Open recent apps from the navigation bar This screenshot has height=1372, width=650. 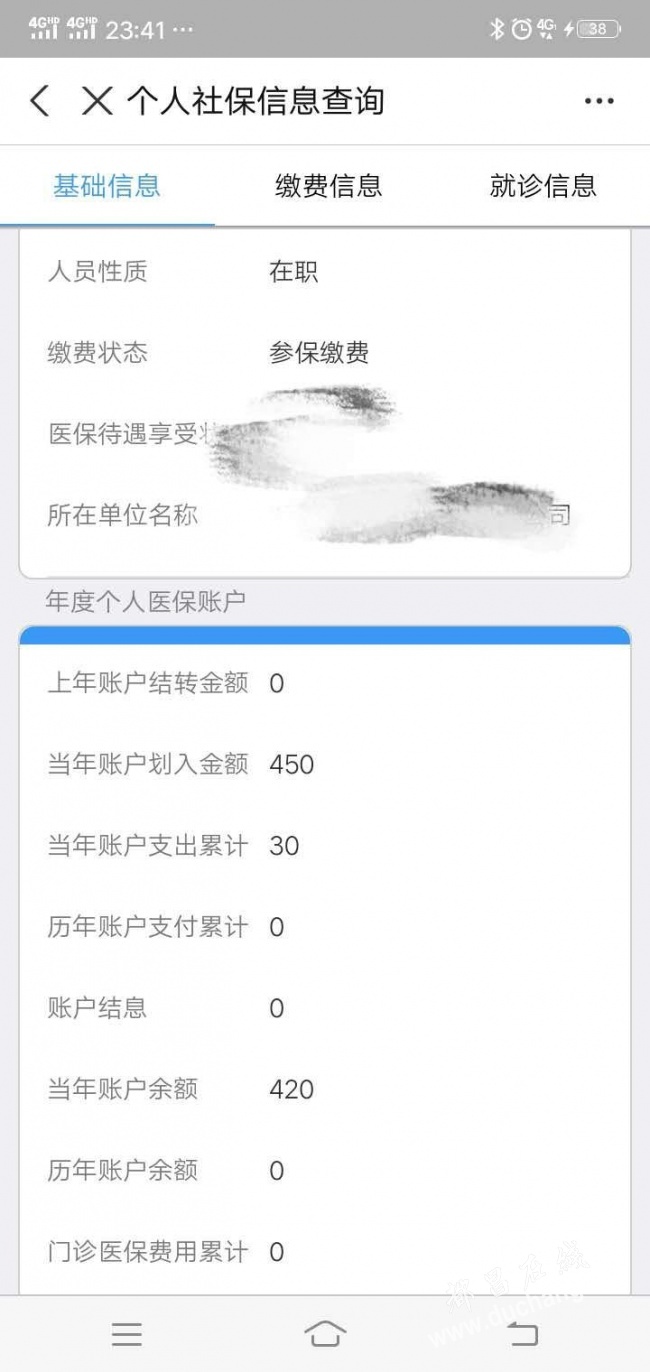[x=127, y=1334]
